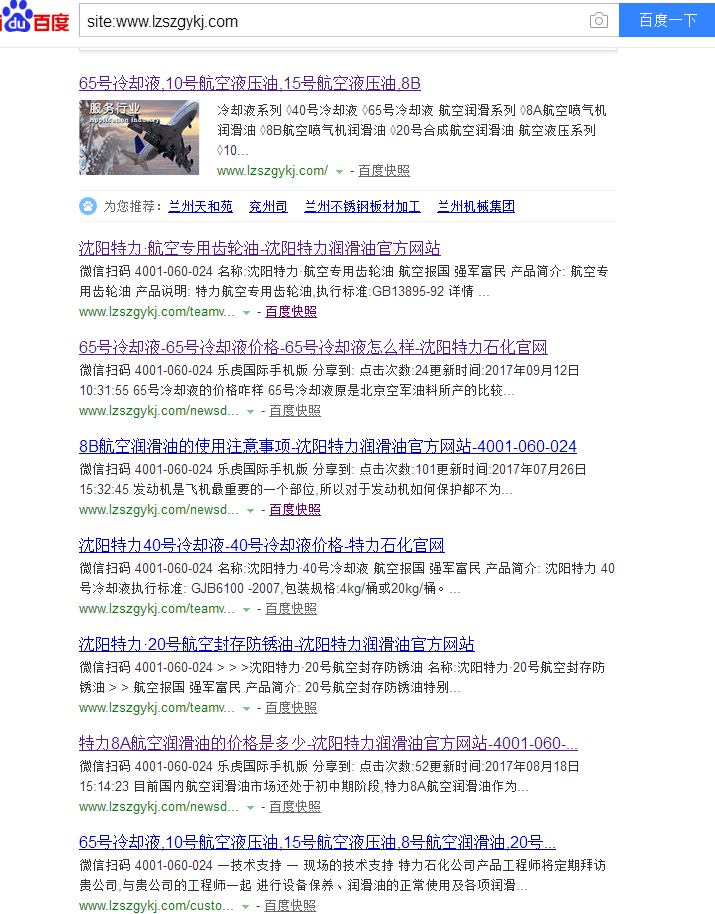Open the airplane thumbnail of the first result
Screen dimensions: 715x914
[139, 136]
